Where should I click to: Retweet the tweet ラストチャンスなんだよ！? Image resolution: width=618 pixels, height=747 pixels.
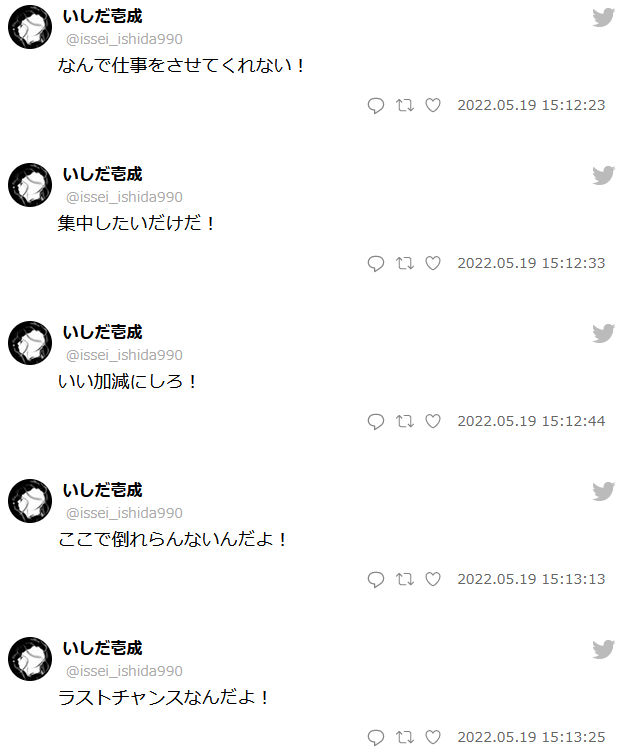coord(405,737)
